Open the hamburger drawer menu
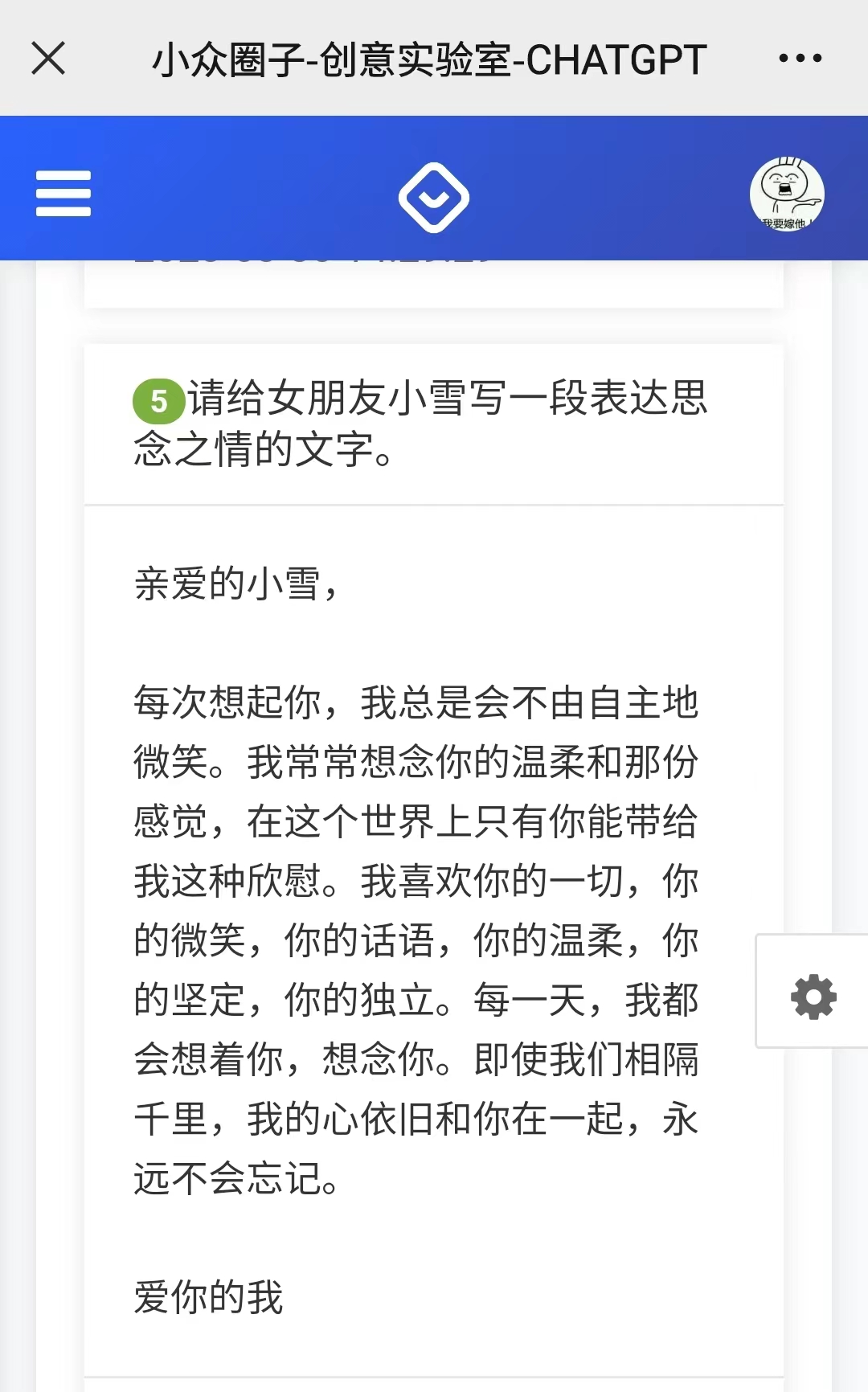The height and width of the screenshot is (1392, 868). point(63,193)
